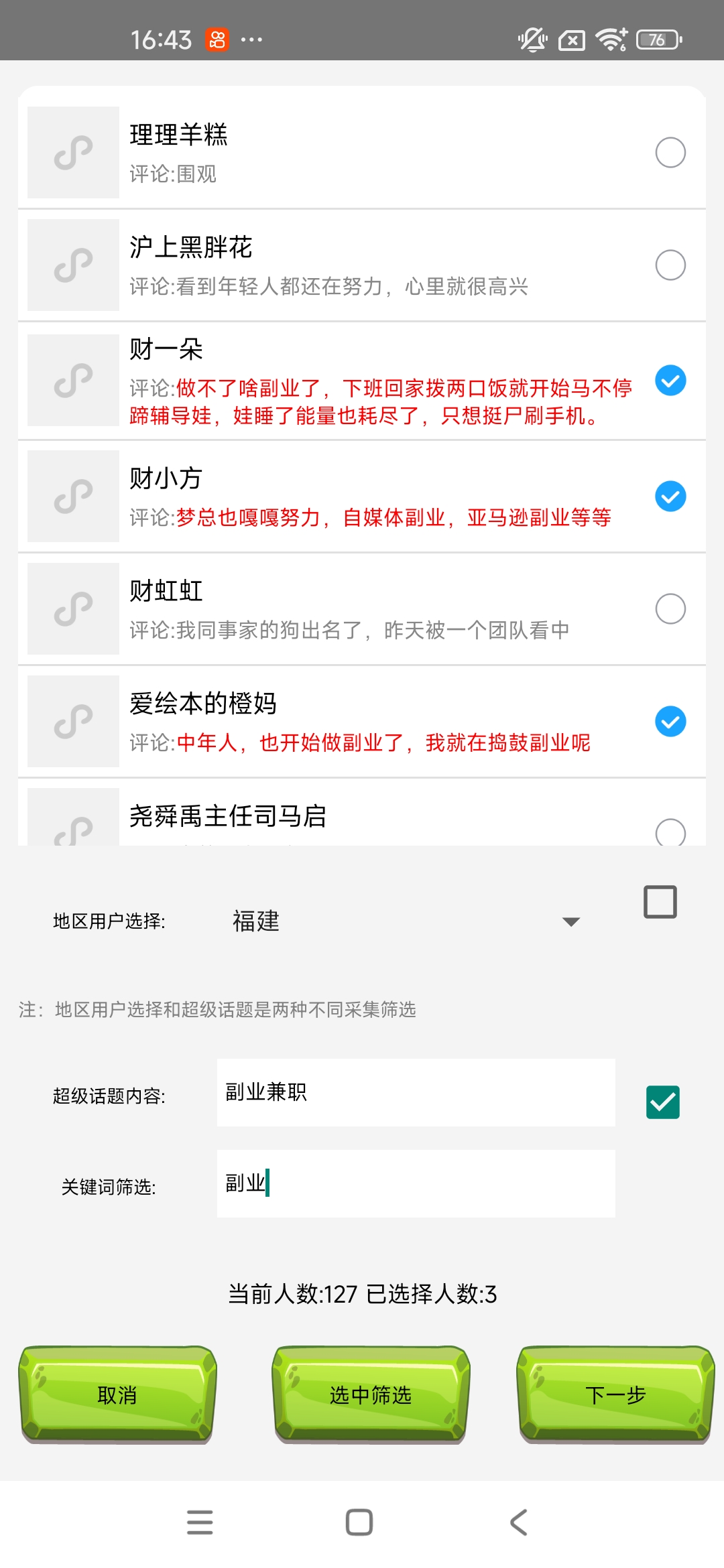Click the 副业兼职 topic input field
Screen dimensions: 724x1568
pos(416,1093)
